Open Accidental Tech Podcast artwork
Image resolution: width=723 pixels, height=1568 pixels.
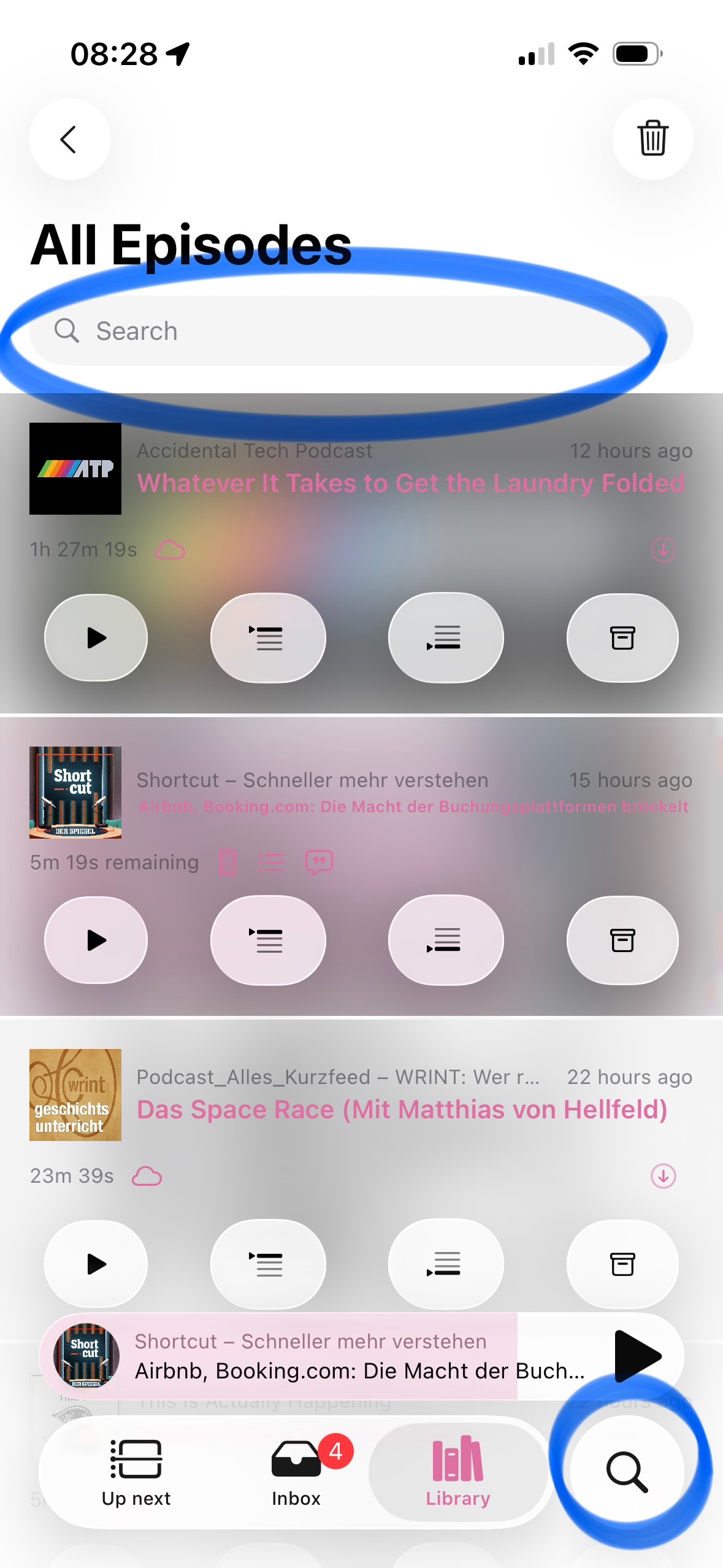click(75, 469)
